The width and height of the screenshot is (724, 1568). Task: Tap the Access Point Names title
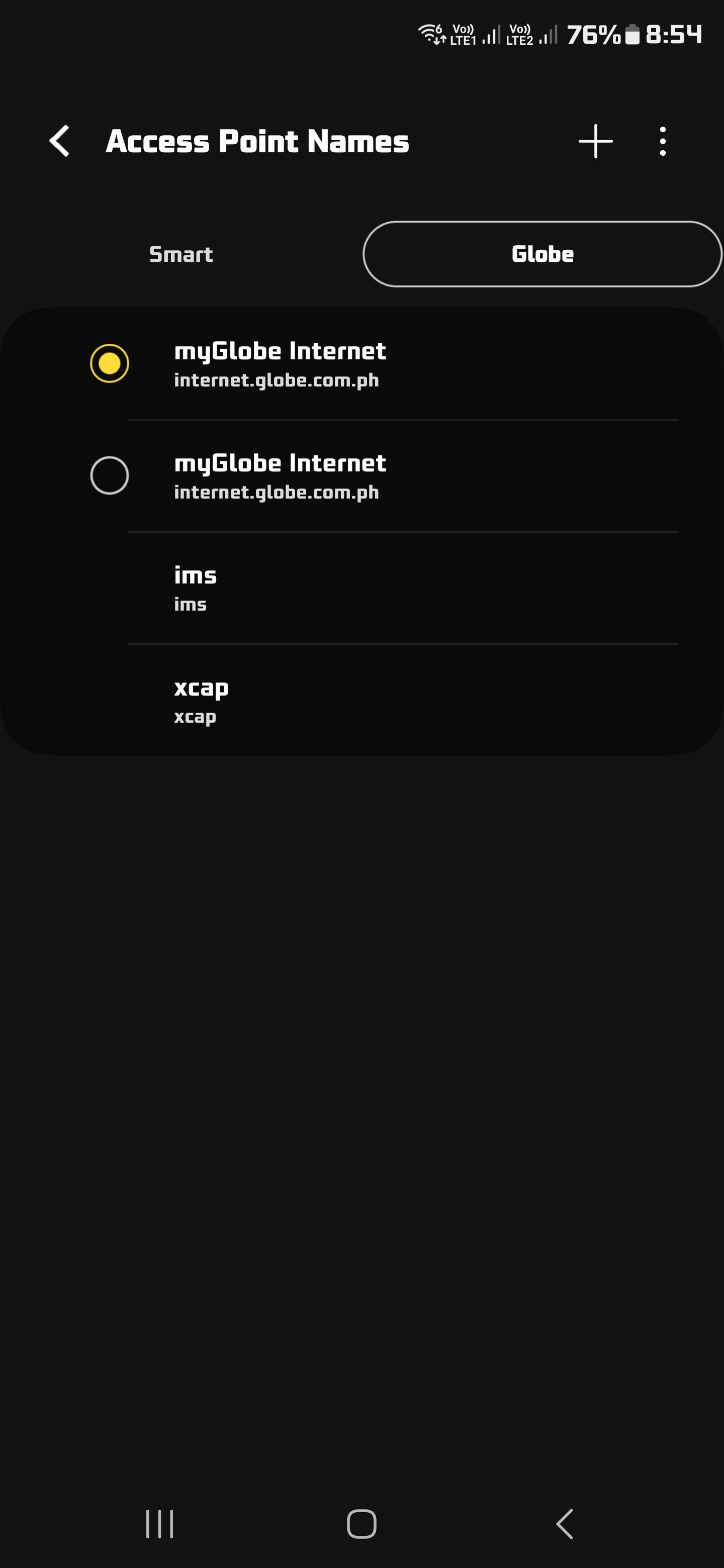(257, 141)
